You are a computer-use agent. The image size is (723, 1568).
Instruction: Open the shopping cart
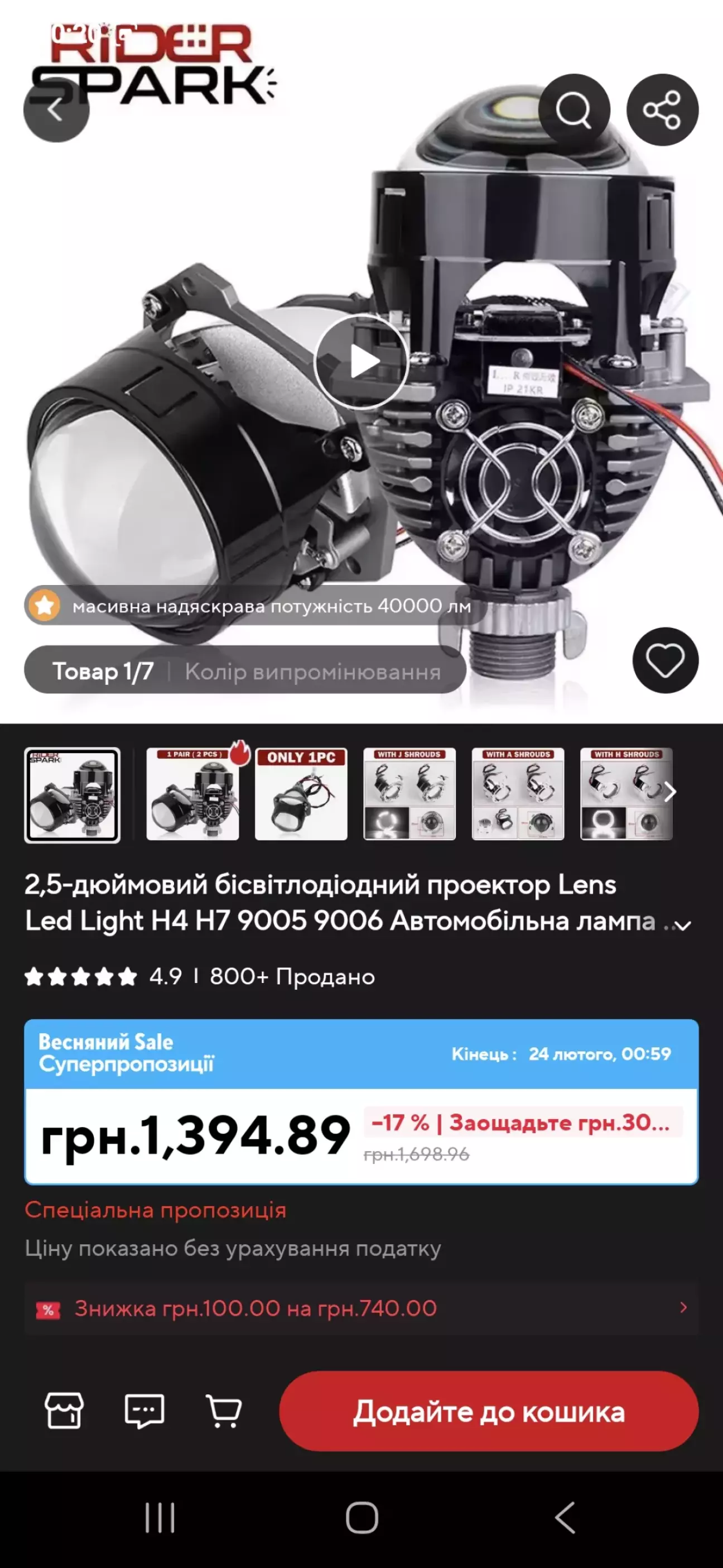[x=225, y=1411]
